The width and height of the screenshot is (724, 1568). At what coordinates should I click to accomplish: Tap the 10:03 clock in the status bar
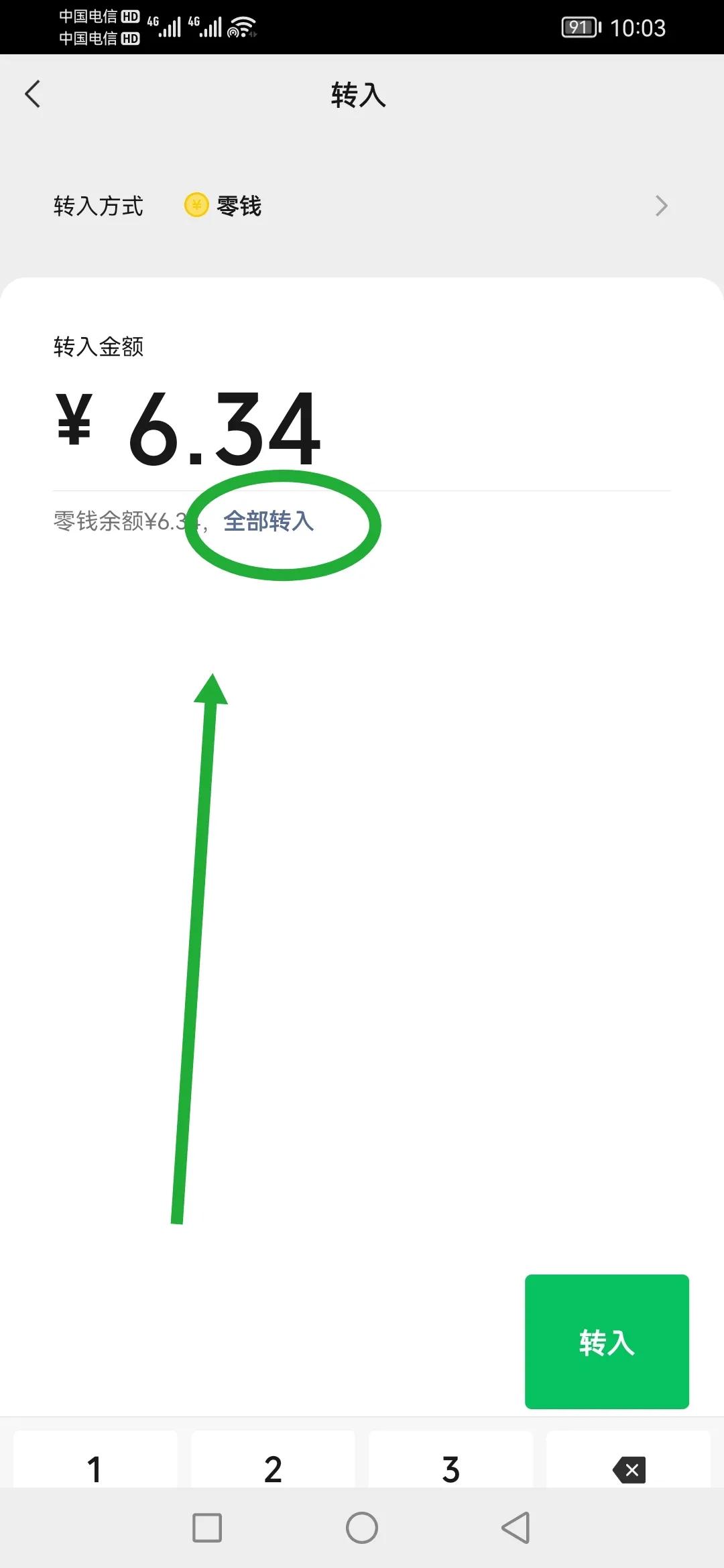click(x=642, y=27)
